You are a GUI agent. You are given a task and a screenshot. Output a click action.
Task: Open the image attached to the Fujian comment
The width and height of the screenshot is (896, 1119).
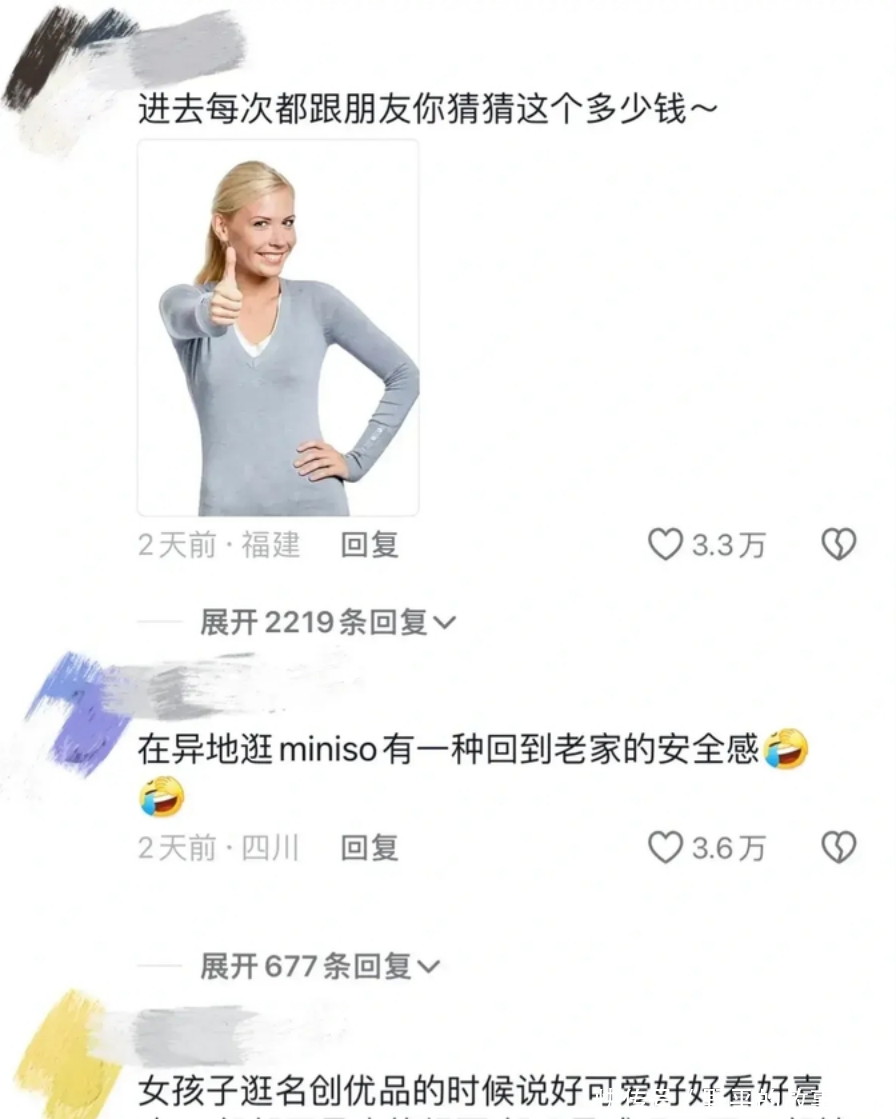pos(278,328)
